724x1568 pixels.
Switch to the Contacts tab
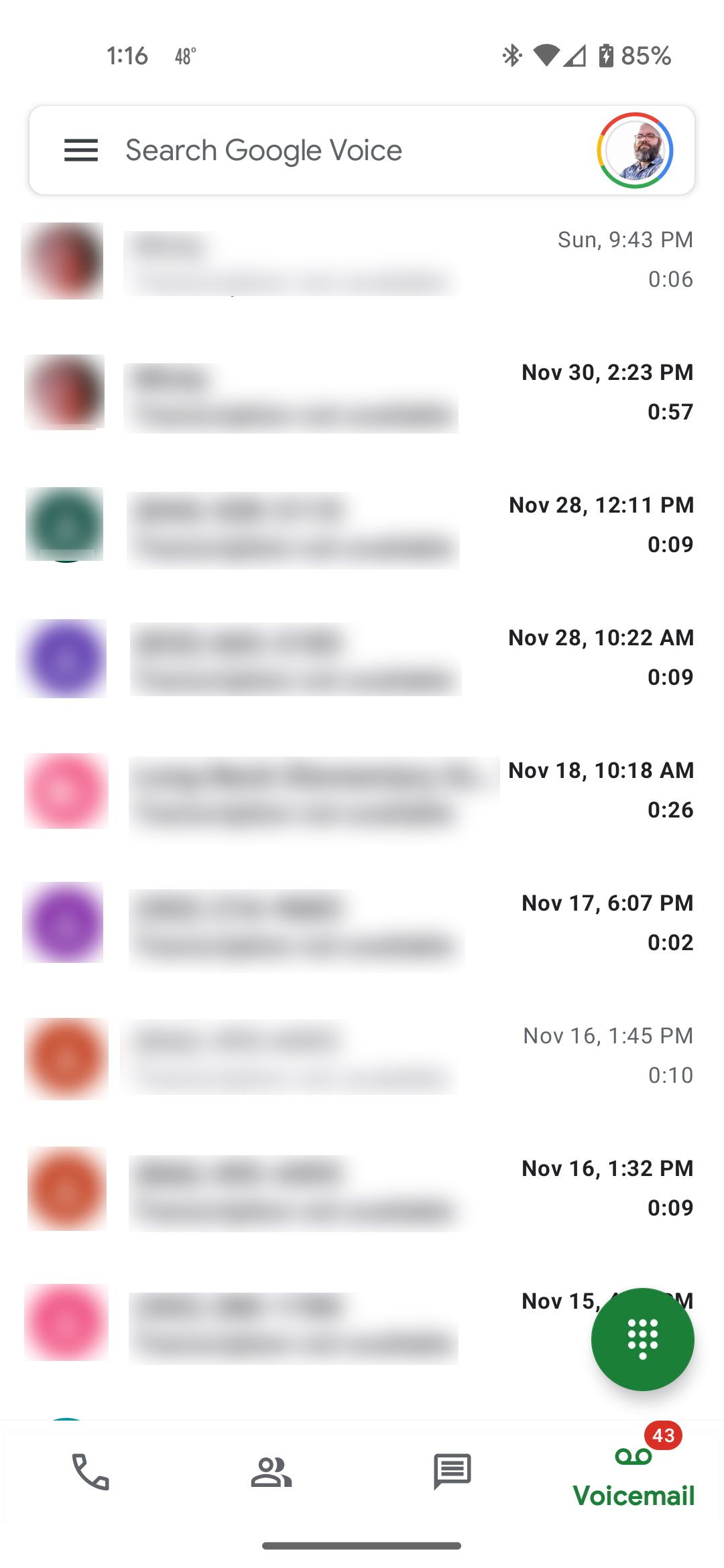tap(271, 1472)
